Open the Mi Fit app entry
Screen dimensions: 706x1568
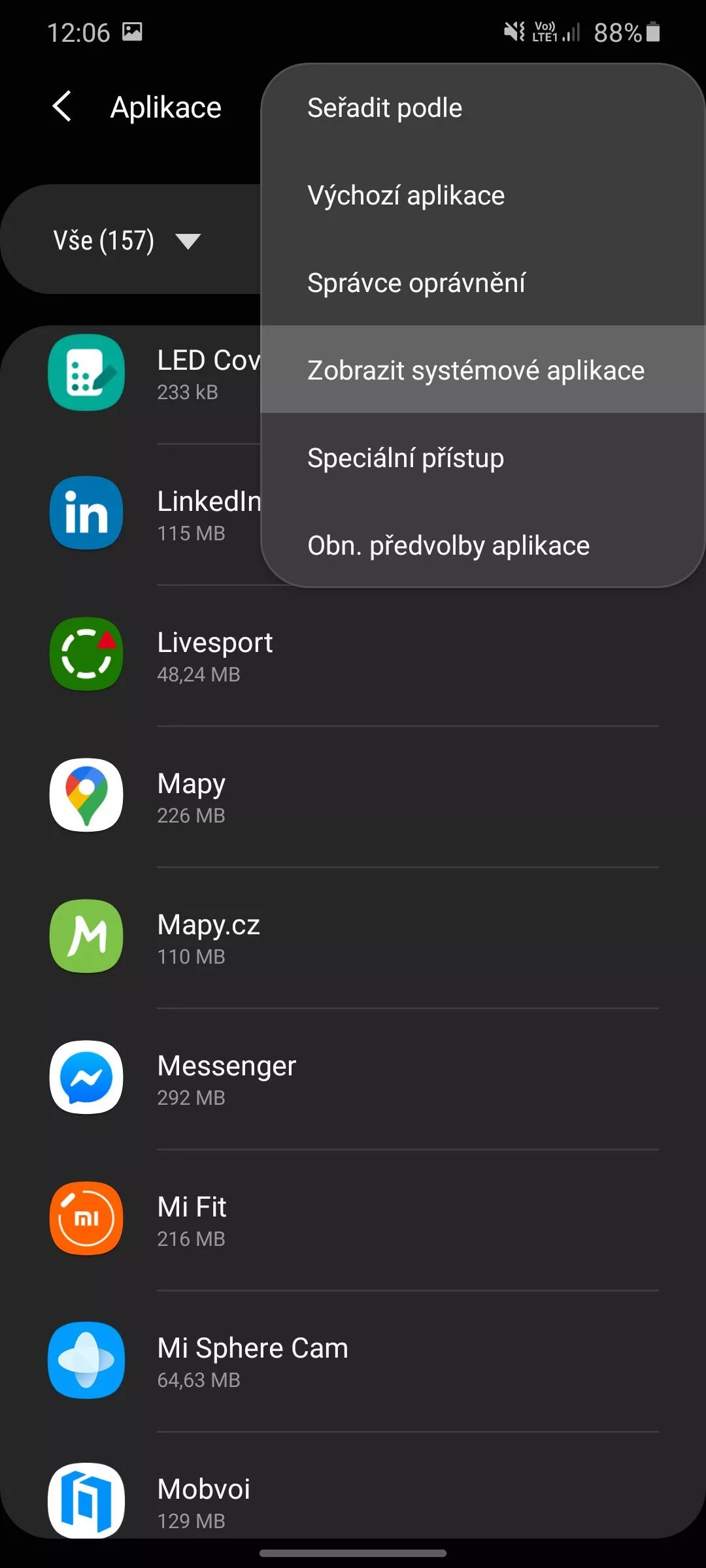[353, 1220]
